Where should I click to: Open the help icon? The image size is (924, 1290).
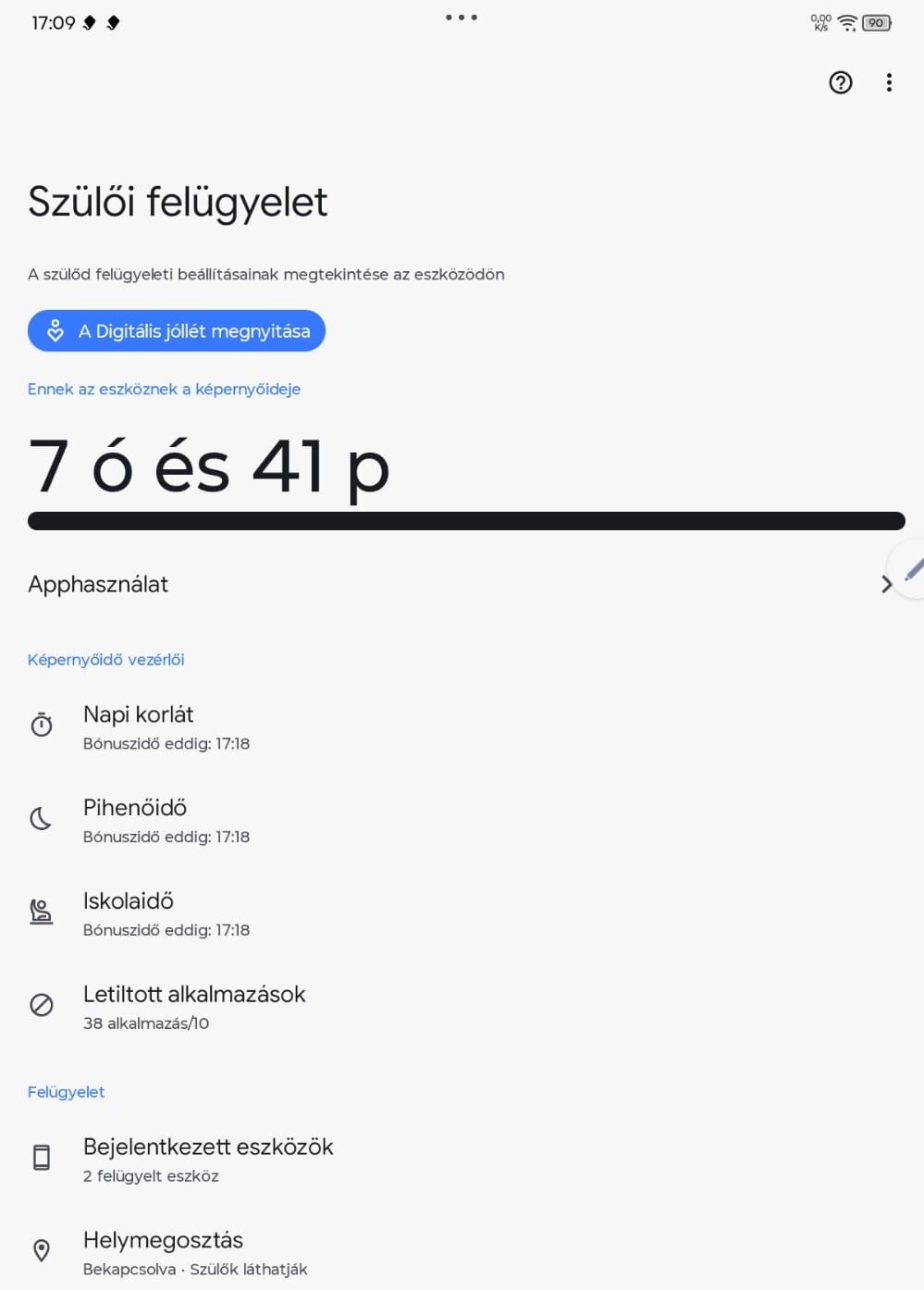point(840,82)
